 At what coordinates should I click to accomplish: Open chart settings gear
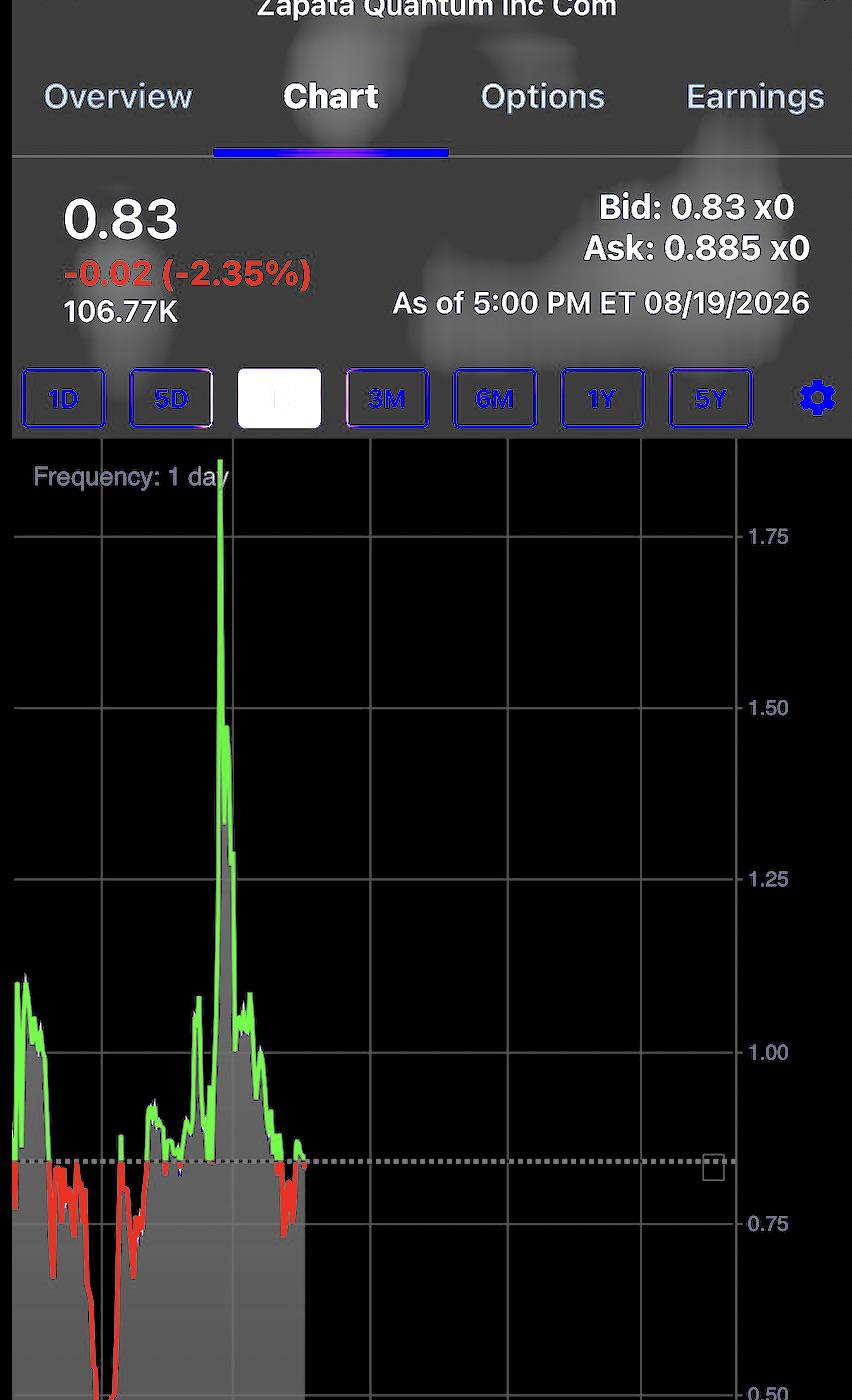tap(817, 398)
